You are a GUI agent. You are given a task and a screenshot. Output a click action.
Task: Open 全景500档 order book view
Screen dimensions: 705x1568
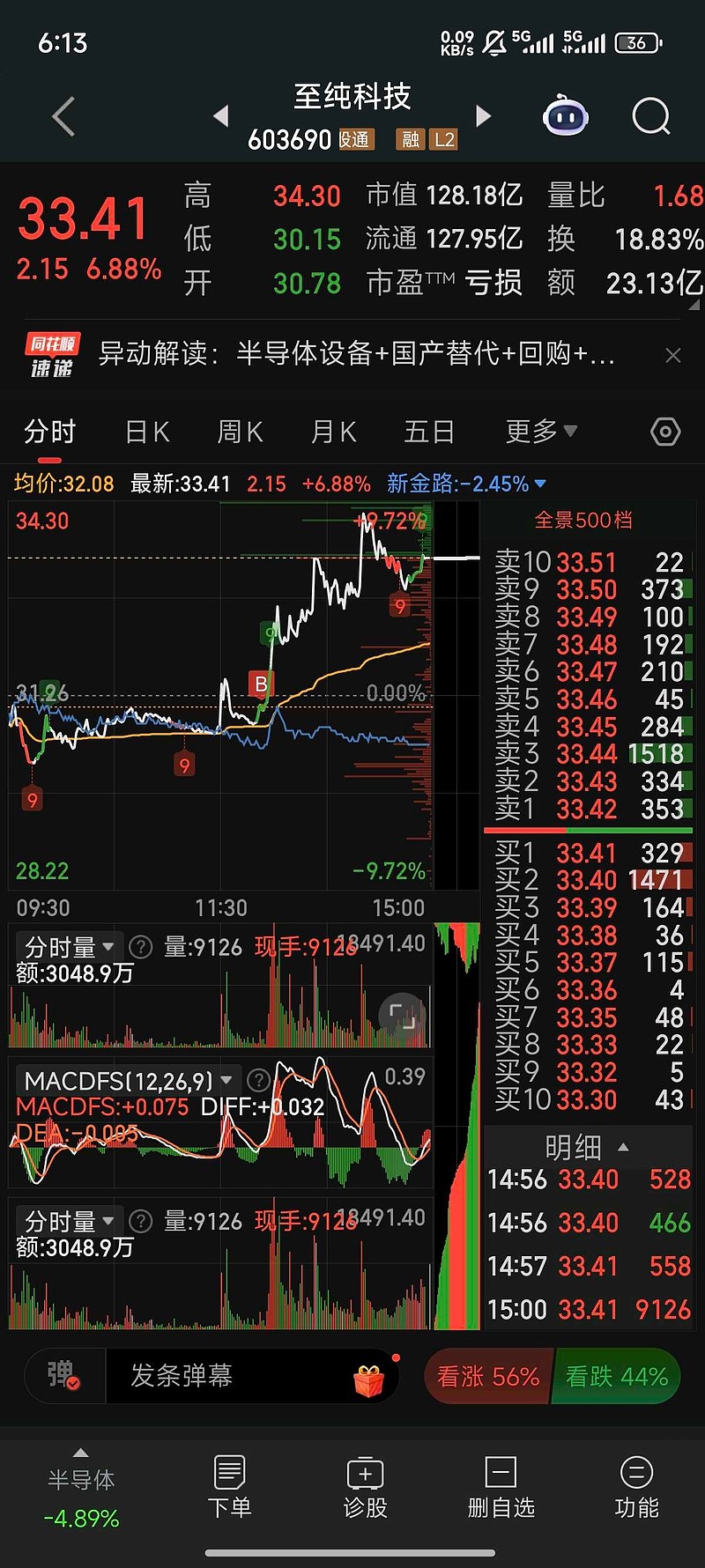coord(583,521)
